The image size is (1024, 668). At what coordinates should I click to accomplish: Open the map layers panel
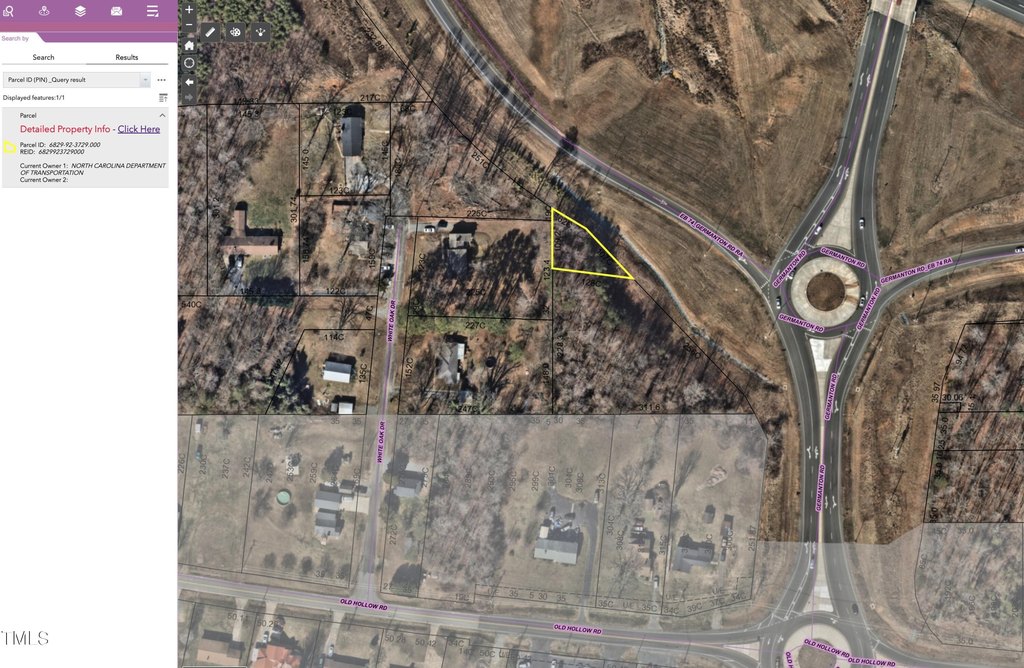[x=80, y=11]
